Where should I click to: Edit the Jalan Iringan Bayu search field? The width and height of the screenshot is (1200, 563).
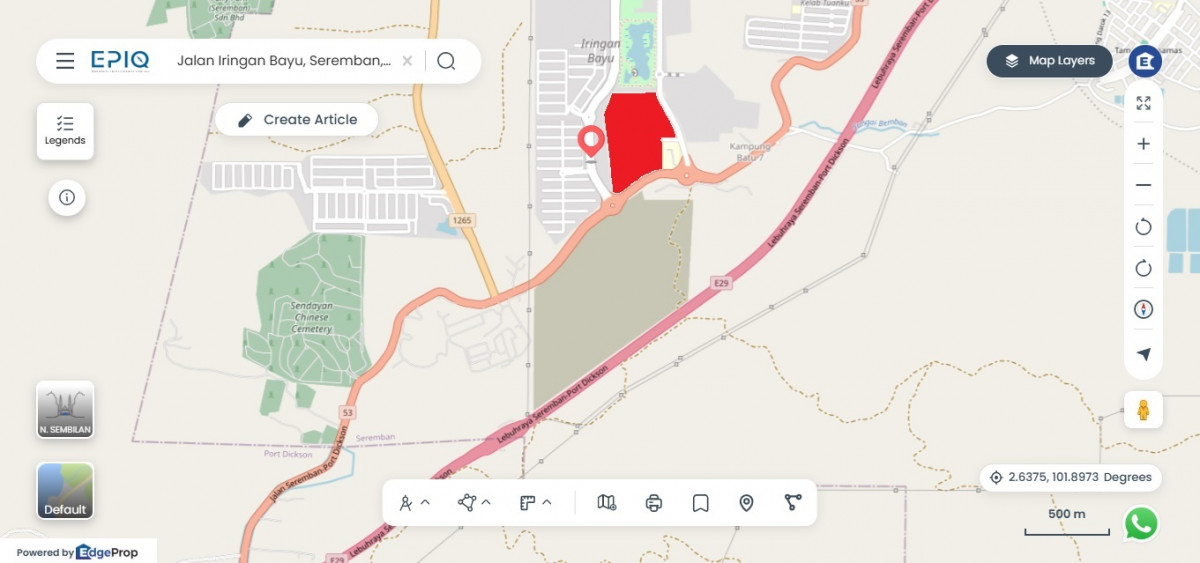(x=283, y=61)
